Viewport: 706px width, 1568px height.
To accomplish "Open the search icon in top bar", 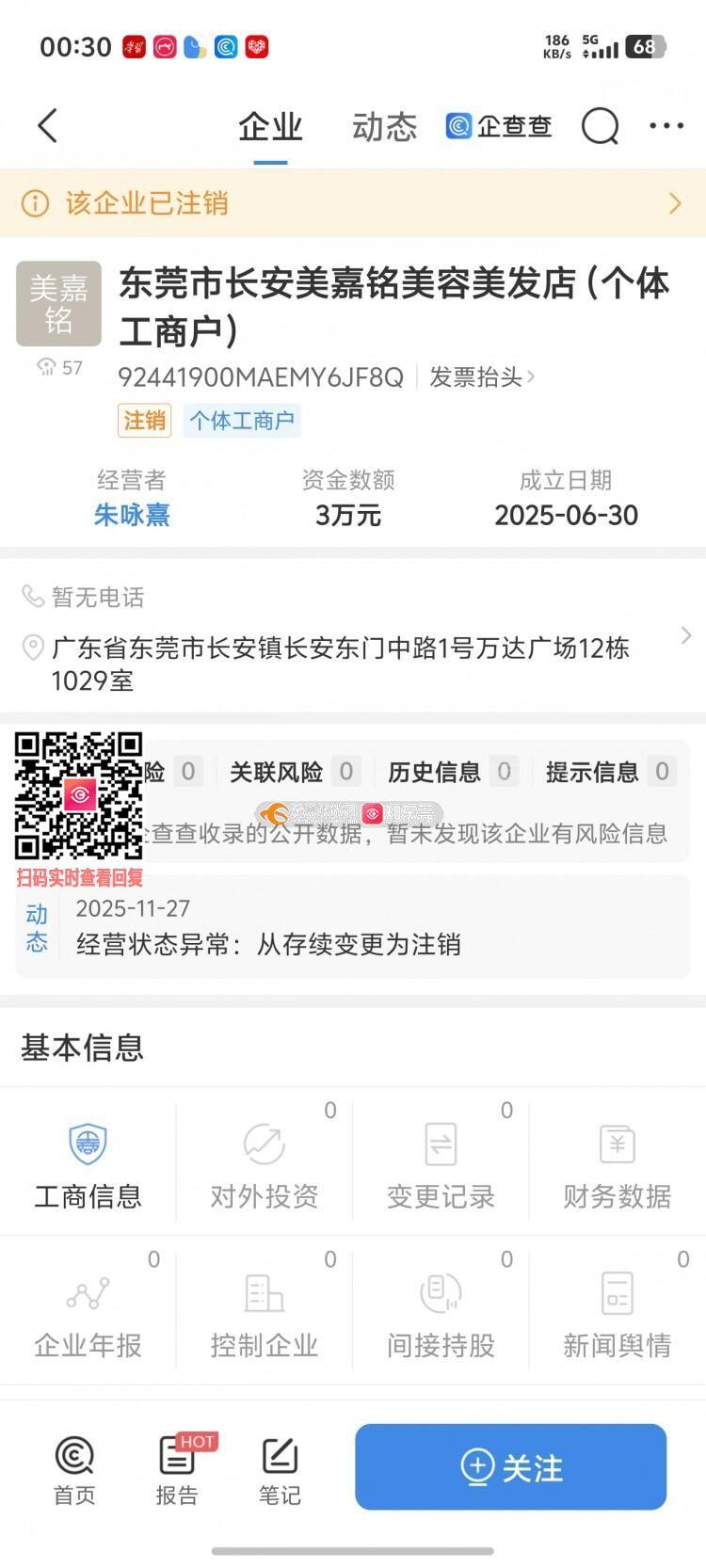I will point(600,125).
